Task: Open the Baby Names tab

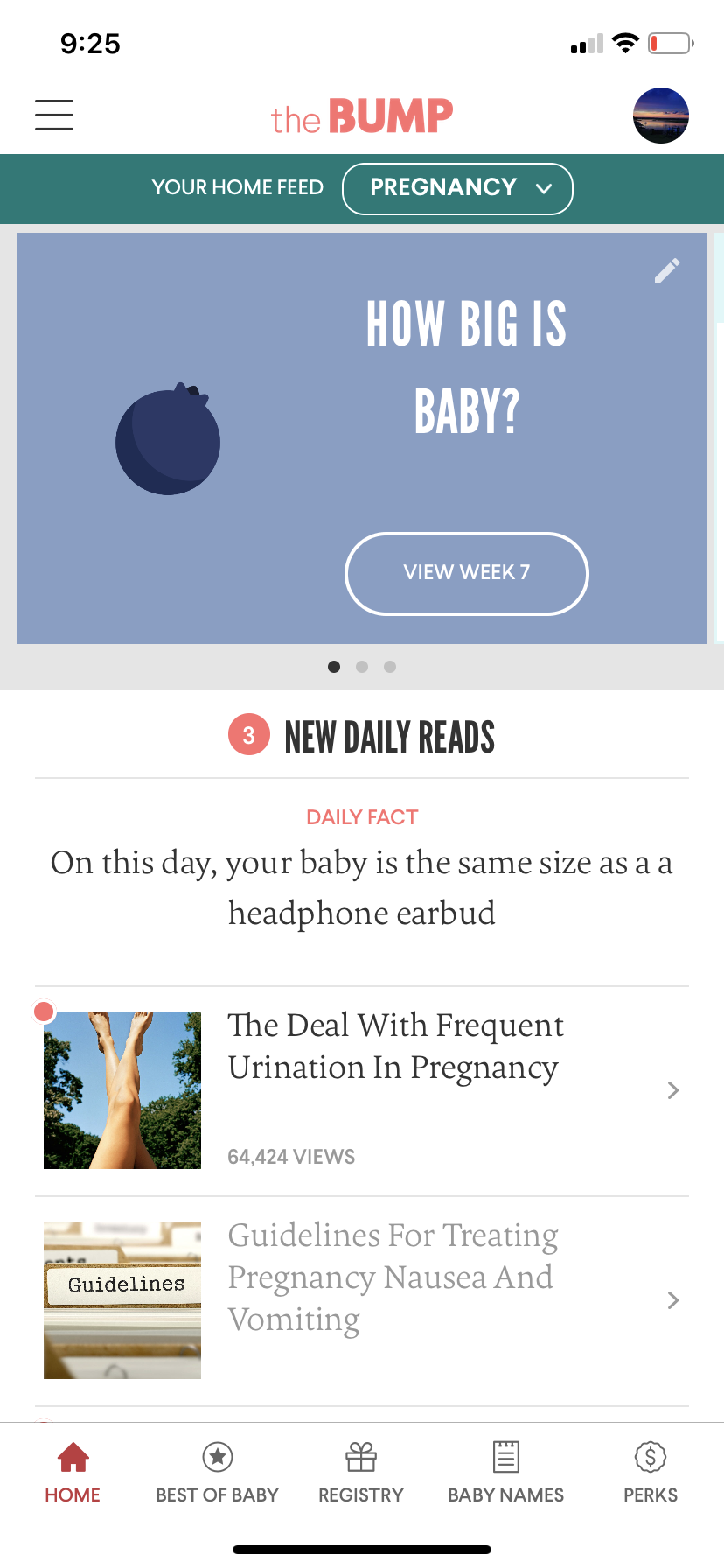Action: click(505, 1472)
